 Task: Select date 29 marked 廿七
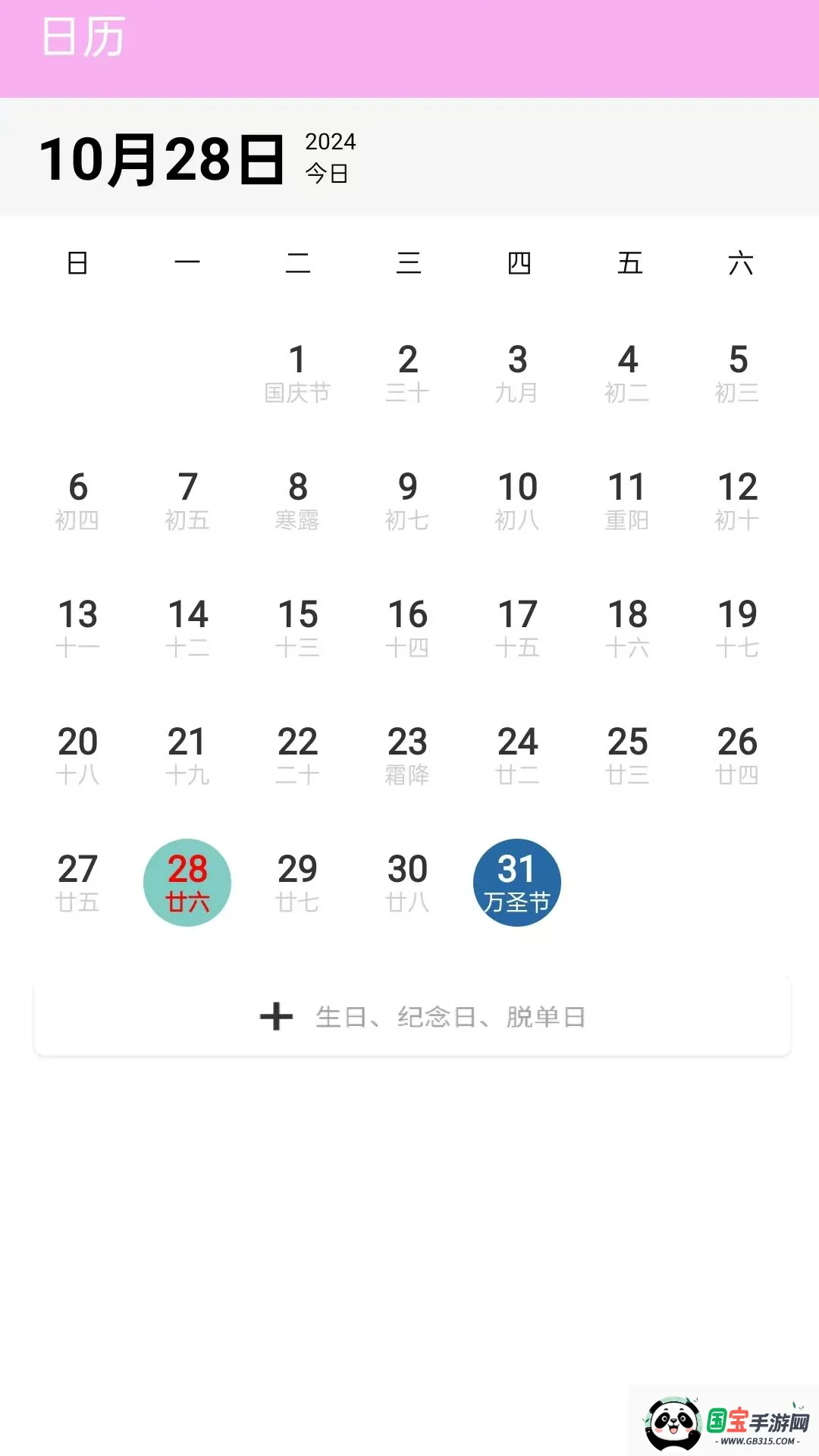tap(299, 881)
